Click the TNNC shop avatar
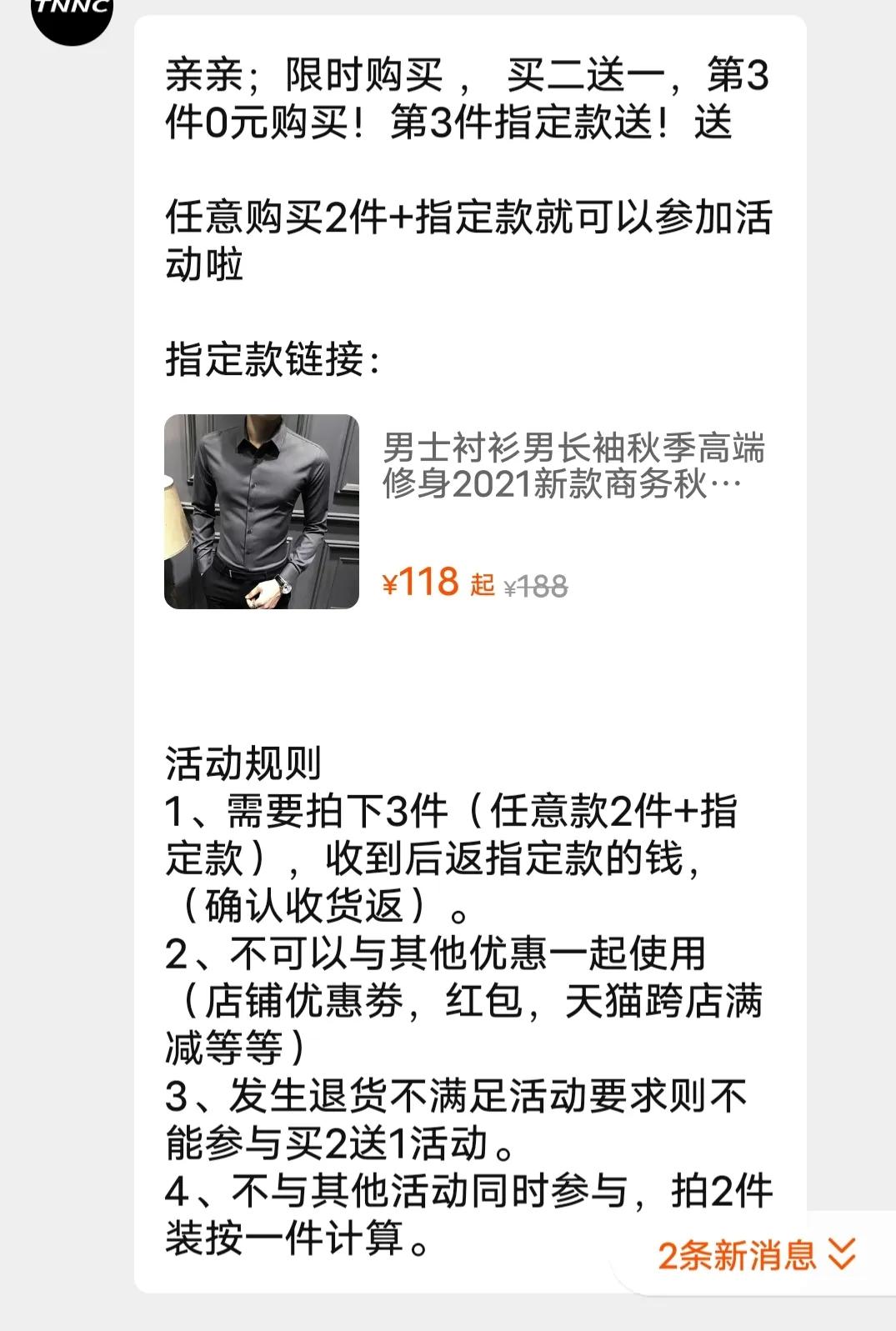896x1331 pixels. point(71,21)
